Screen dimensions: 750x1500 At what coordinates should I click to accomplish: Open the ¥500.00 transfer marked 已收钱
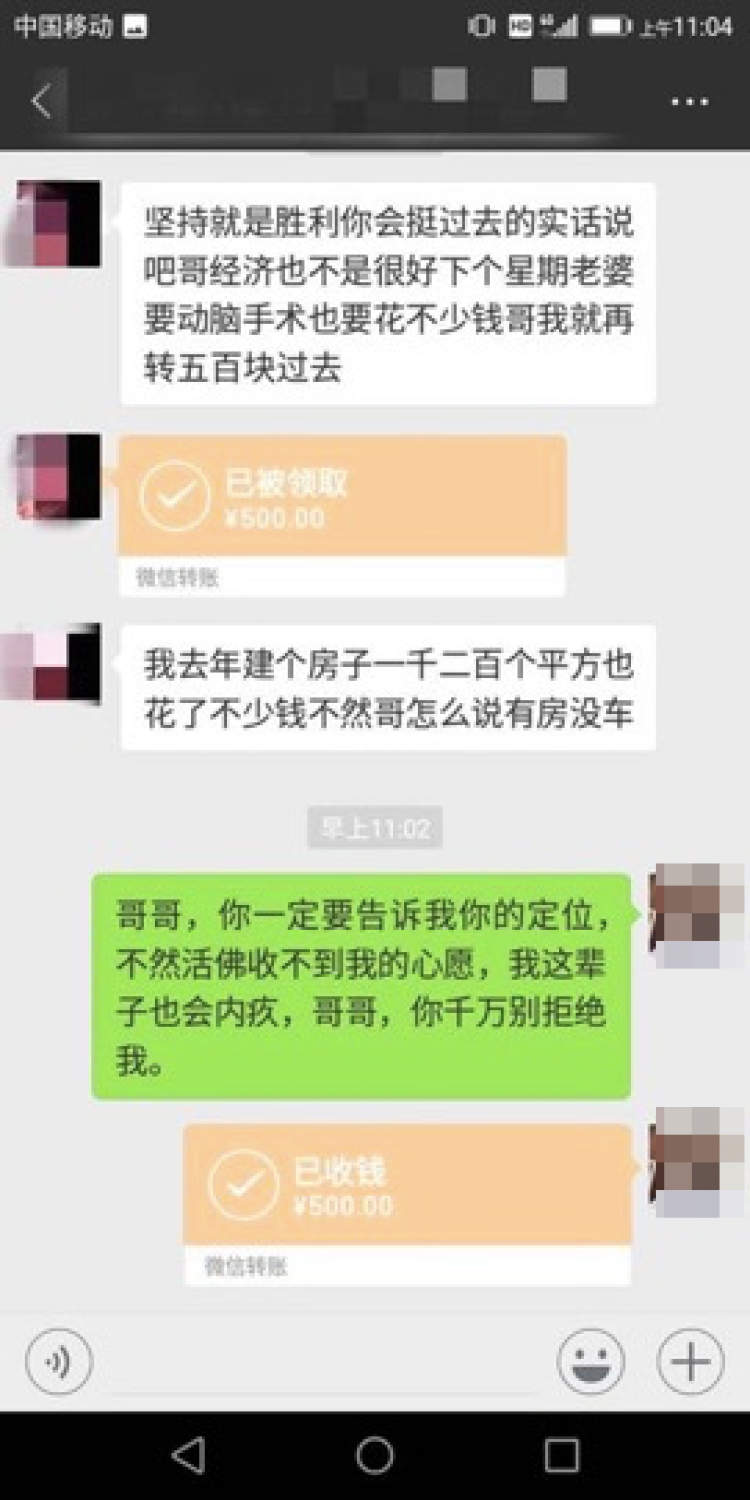pyautogui.click(x=407, y=1185)
